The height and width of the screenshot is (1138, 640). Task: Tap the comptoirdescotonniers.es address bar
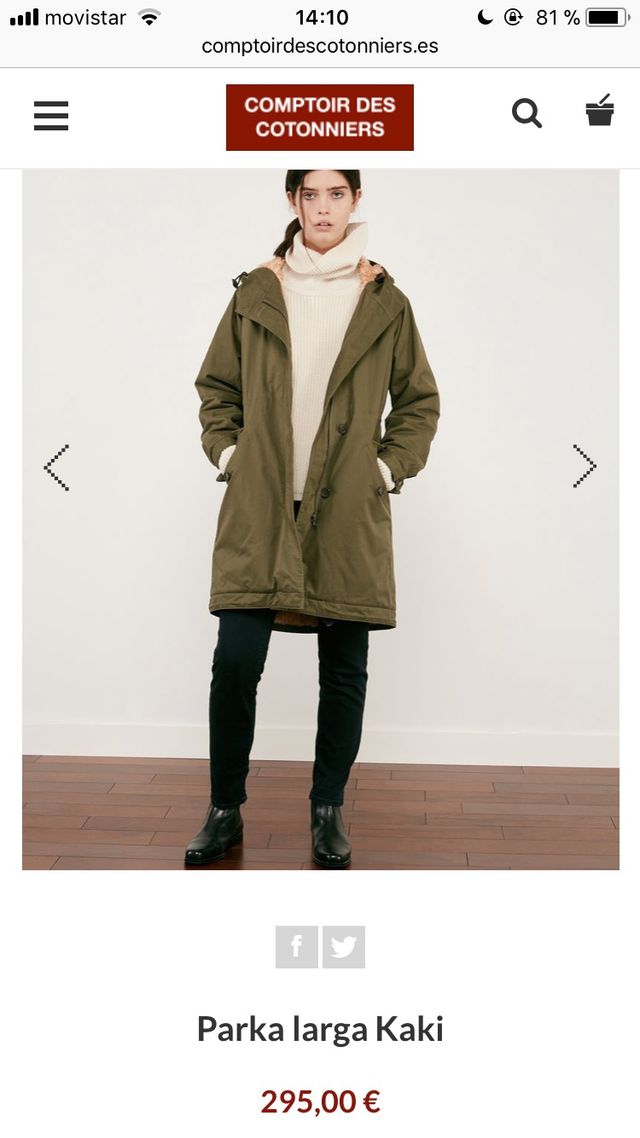[x=320, y=46]
